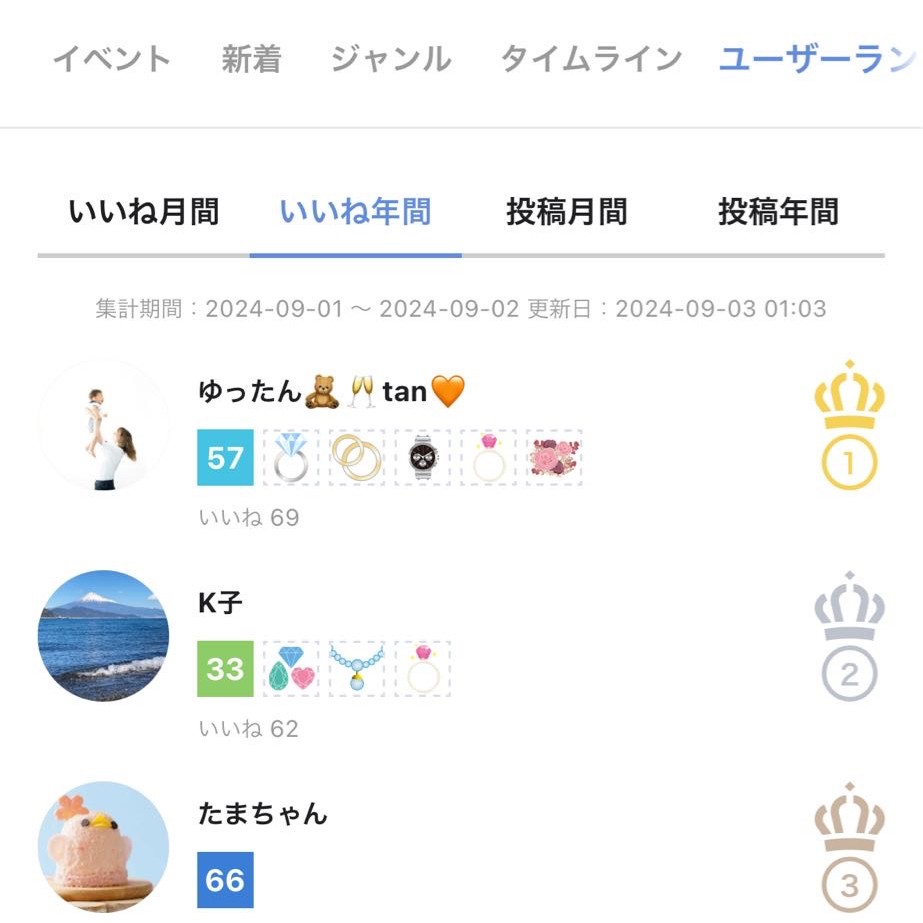View the 投稿月間 ranking
This screenshot has height=923, width=923.
click(x=567, y=212)
